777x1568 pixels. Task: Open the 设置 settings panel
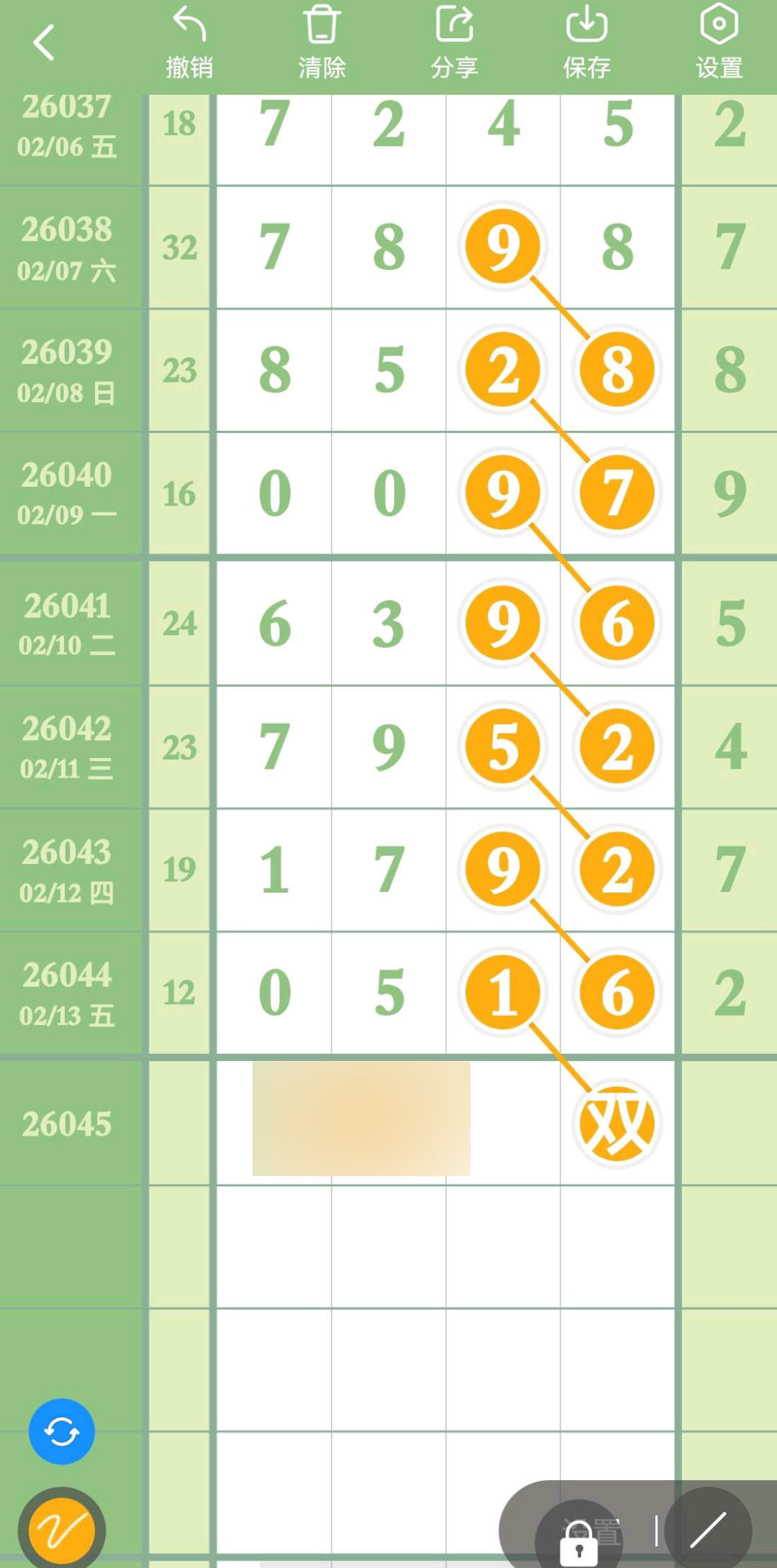point(719,40)
